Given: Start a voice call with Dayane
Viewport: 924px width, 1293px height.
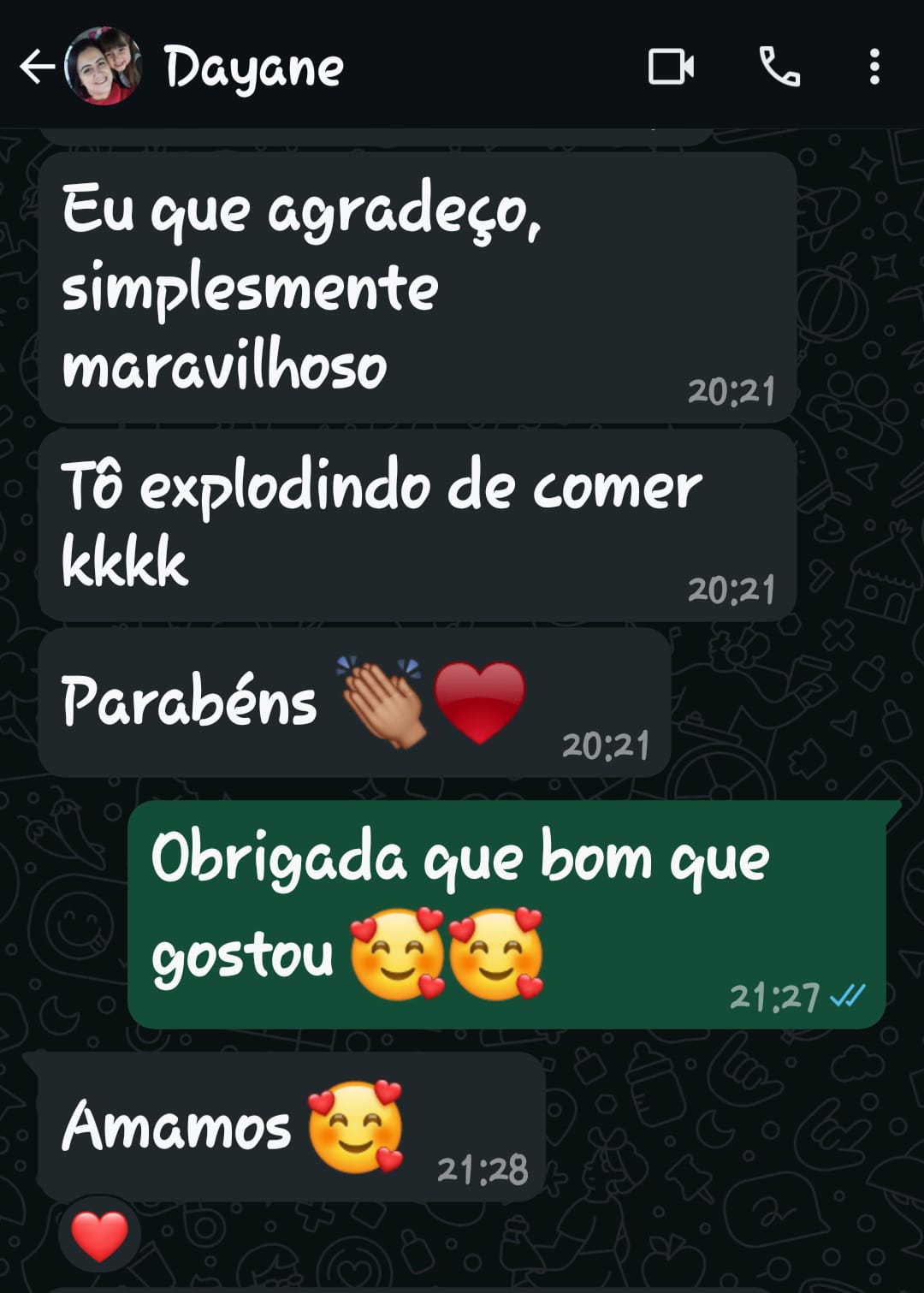Looking at the screenshot, I should (x=779, y=67).
